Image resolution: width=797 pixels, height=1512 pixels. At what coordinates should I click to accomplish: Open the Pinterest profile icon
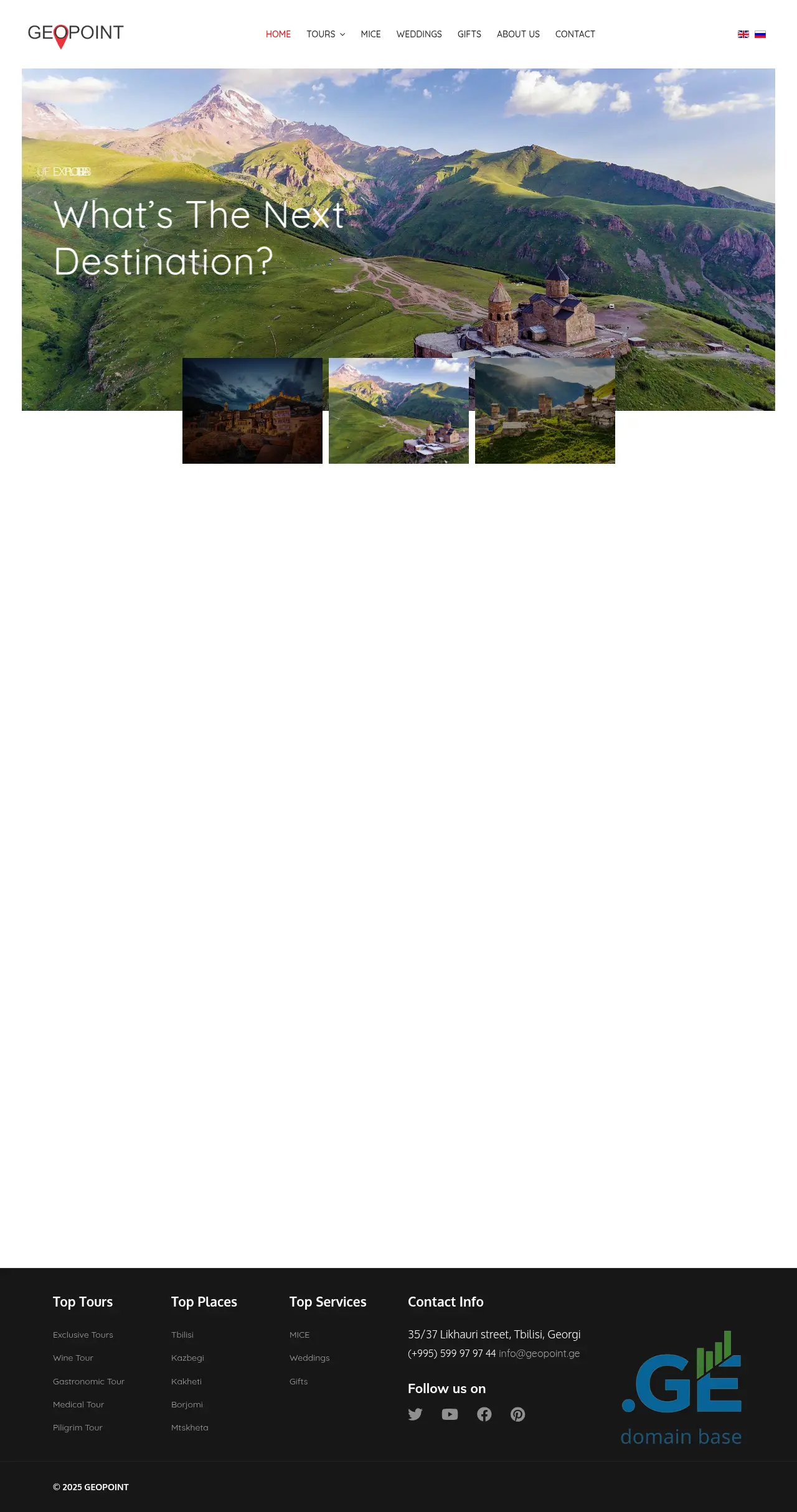tap(517, 1414)
